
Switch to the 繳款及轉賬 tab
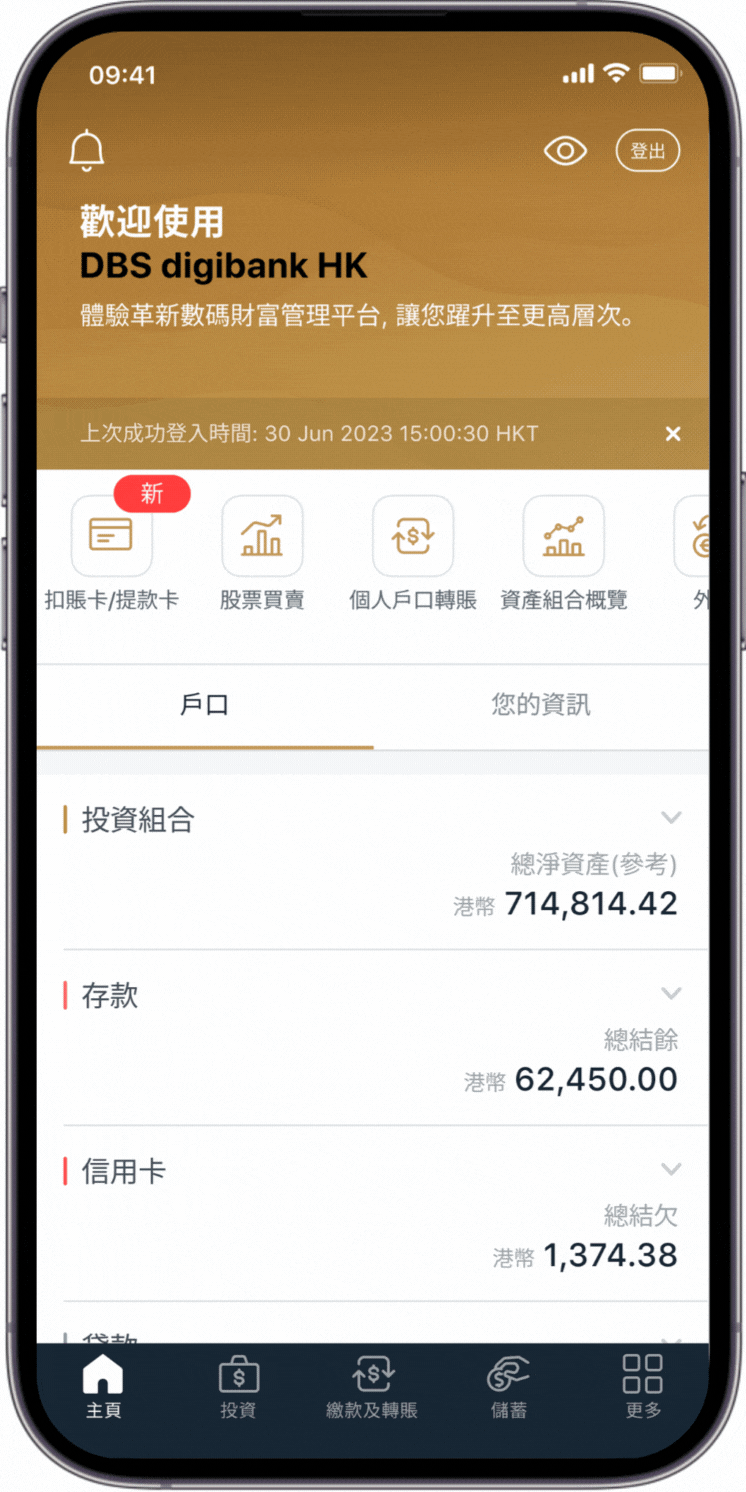click(x=372, y=1387)
